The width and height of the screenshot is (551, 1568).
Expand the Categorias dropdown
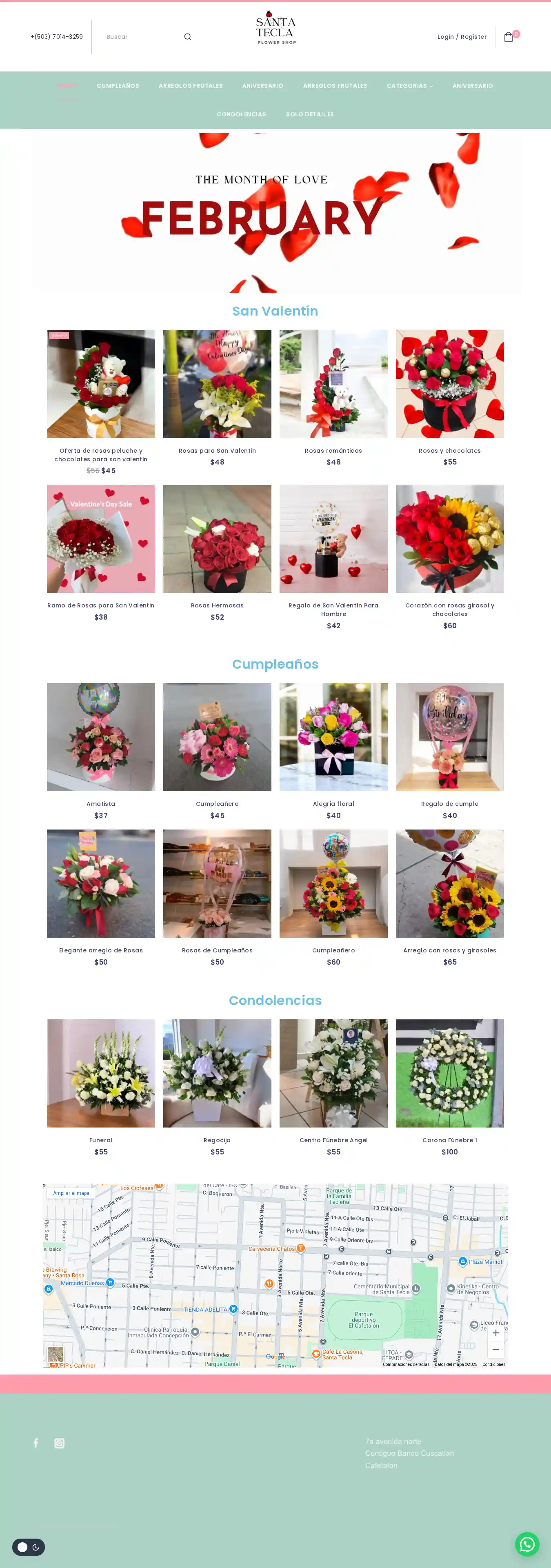(x=410, y=86)
